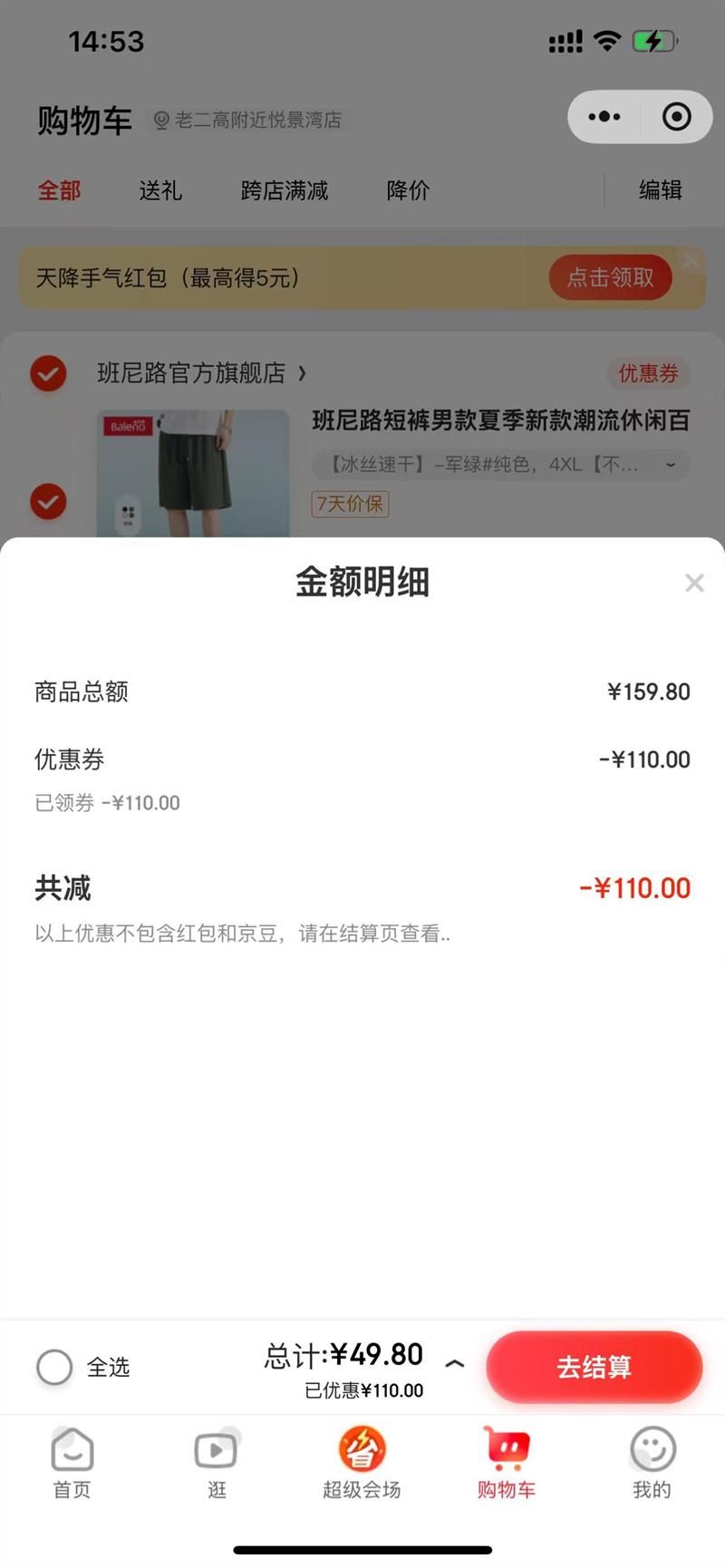Tap 去结算 to check out
The height and width of the screenshot is (1568, 725).
594,1367
